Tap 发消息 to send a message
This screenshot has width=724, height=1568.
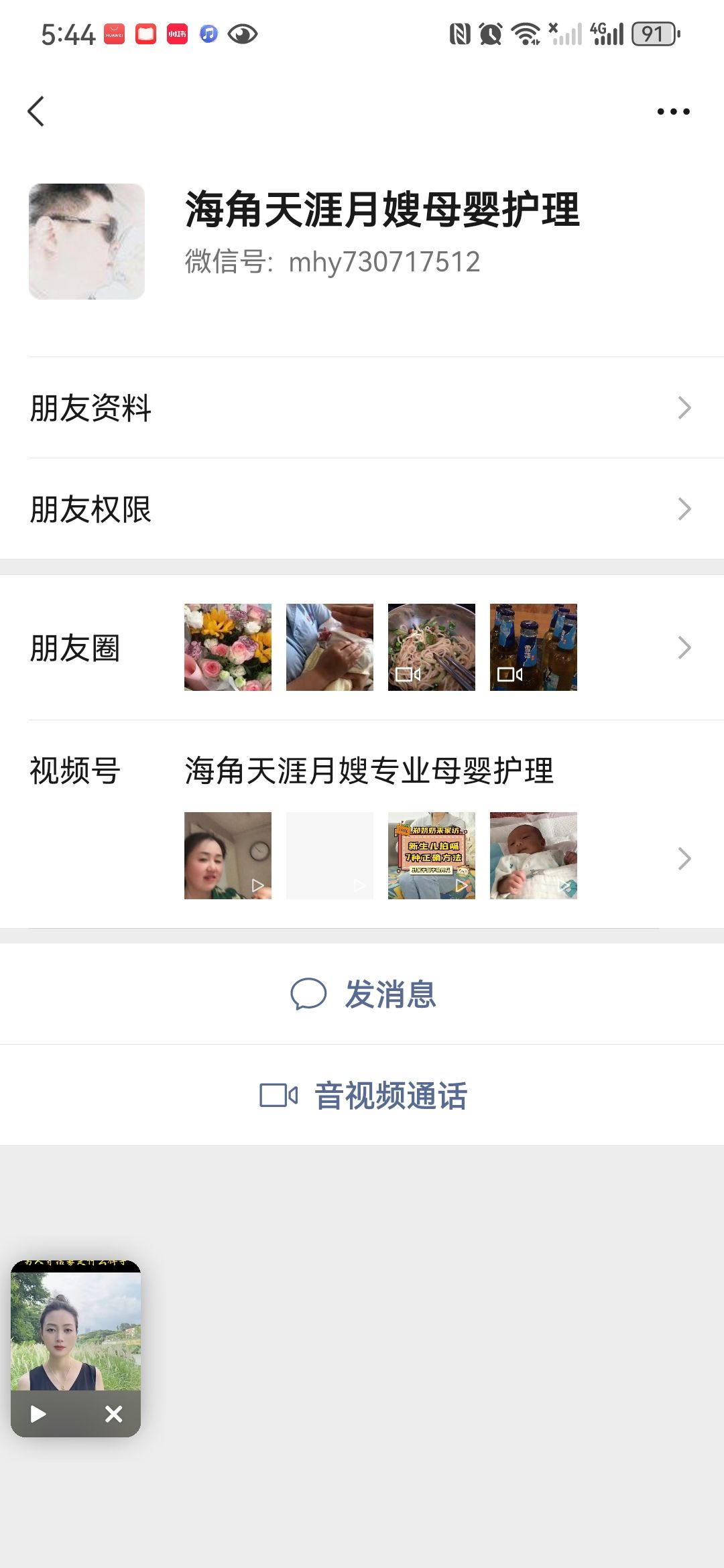click(363, 994)
